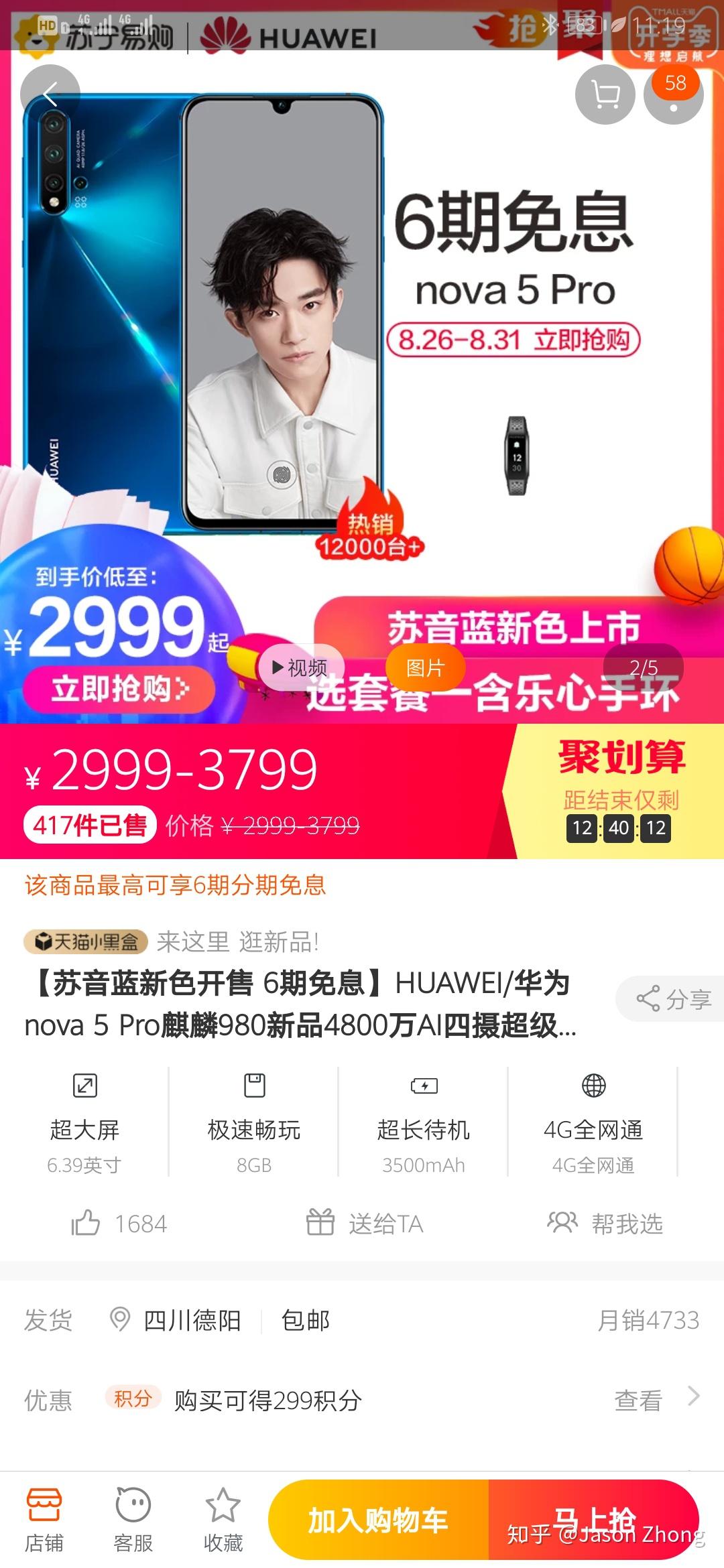Tap 加入购物车 to add to cart

pos(379,1520)
